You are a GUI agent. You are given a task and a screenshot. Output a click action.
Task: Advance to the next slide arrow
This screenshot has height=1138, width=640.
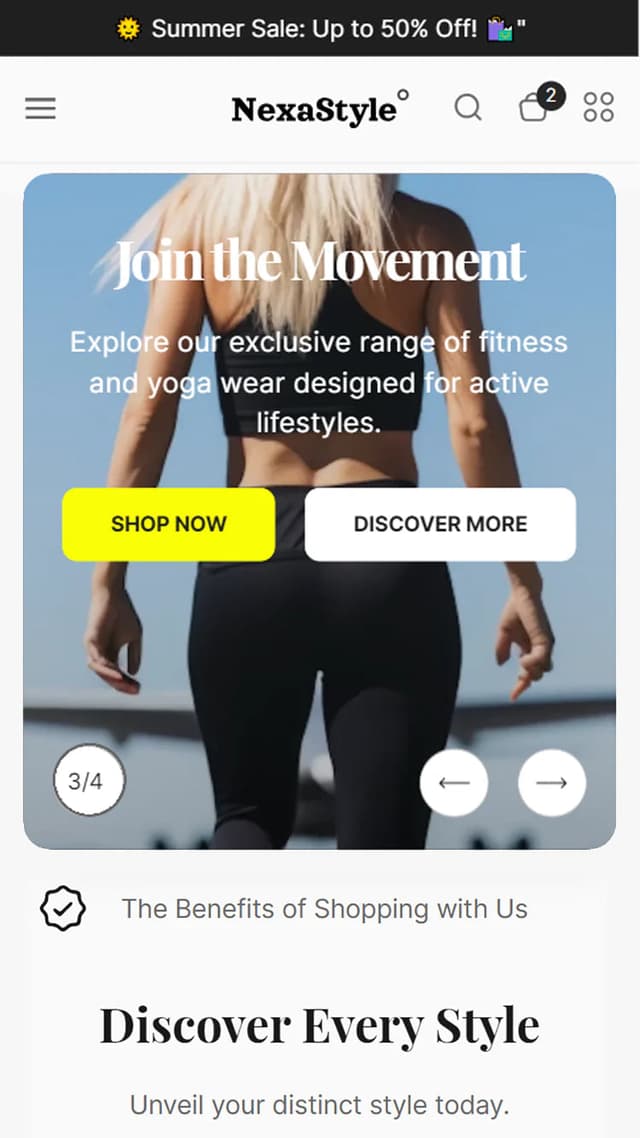tap(552, 782)
